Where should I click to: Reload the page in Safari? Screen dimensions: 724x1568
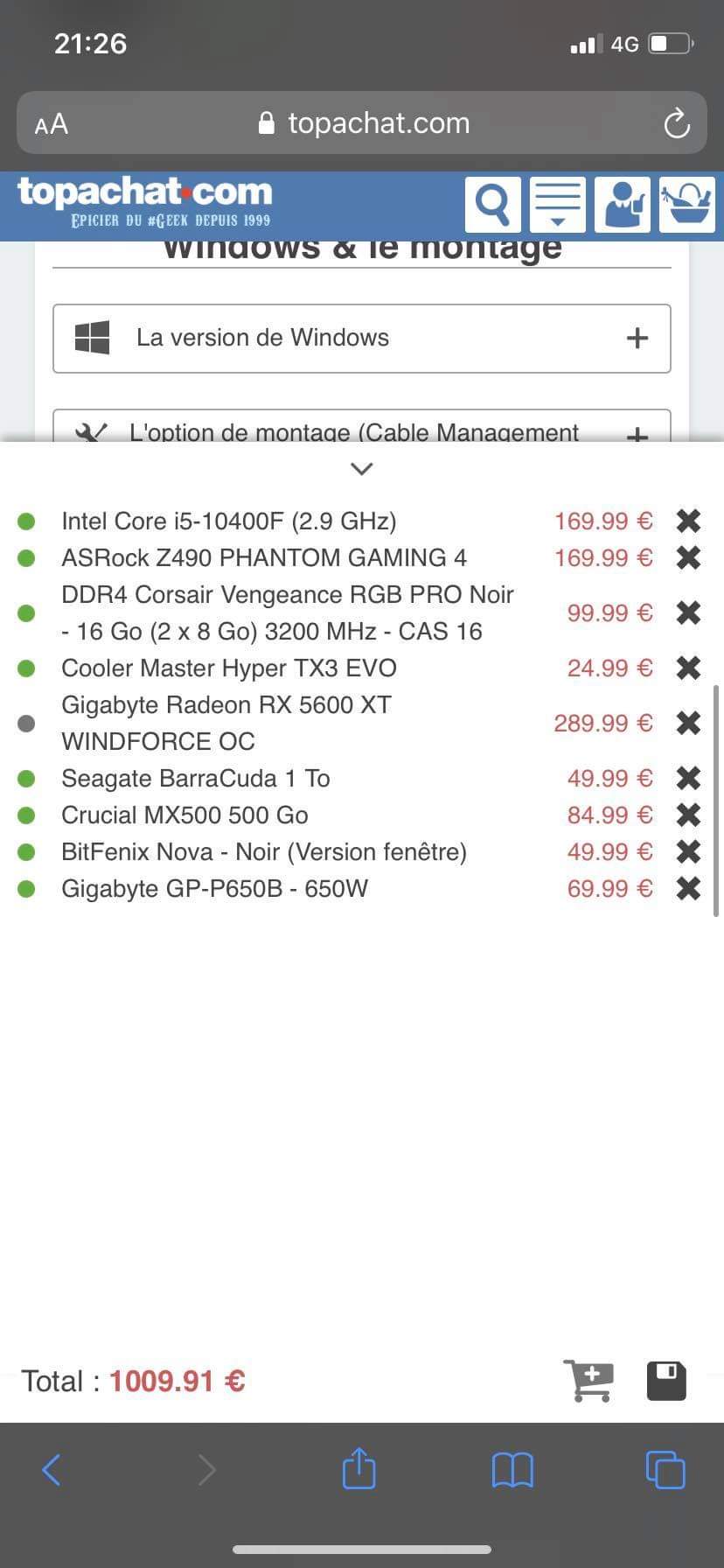(x=677, y=123)
